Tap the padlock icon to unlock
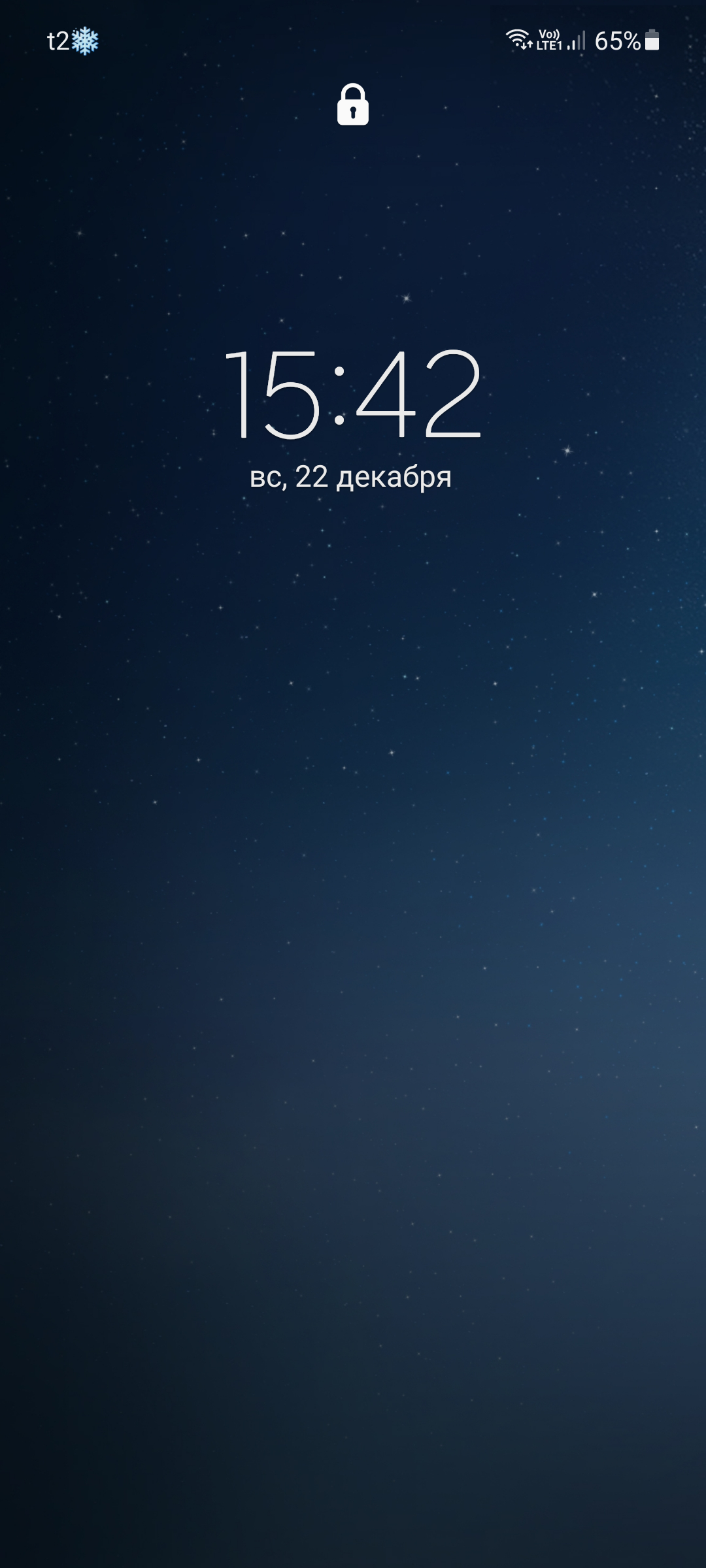706x1568 pixels. [x=352, y=105]
